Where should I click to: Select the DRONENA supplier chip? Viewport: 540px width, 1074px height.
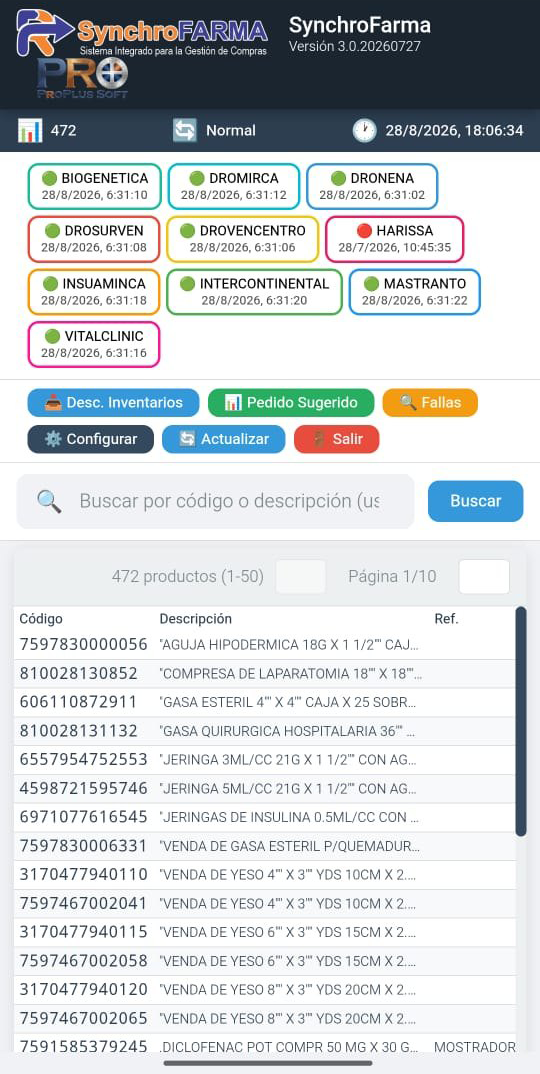pyautogui.click(x=372, y=186)
